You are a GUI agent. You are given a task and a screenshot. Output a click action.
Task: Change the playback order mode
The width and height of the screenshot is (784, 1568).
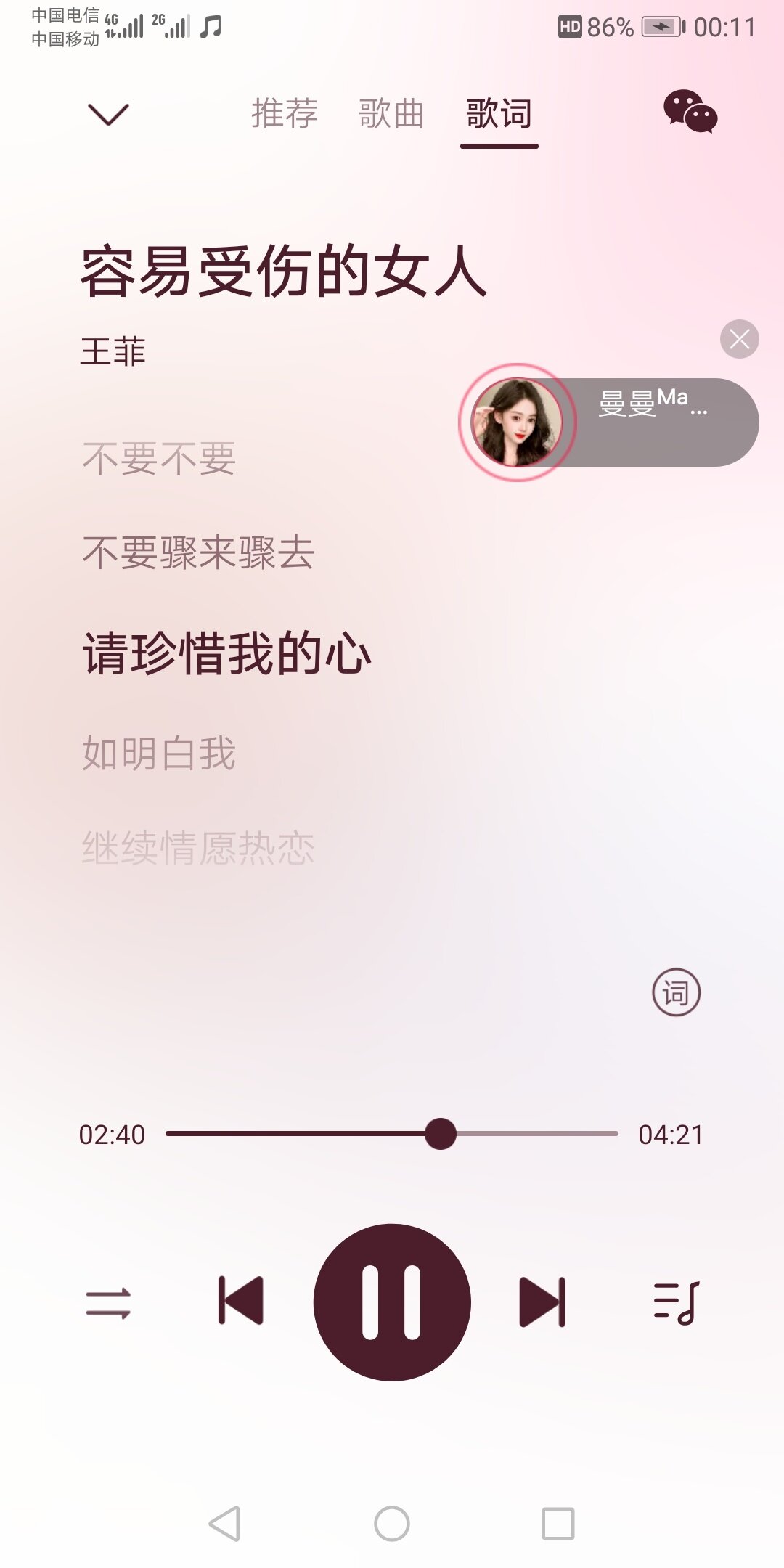point(108,1303)
